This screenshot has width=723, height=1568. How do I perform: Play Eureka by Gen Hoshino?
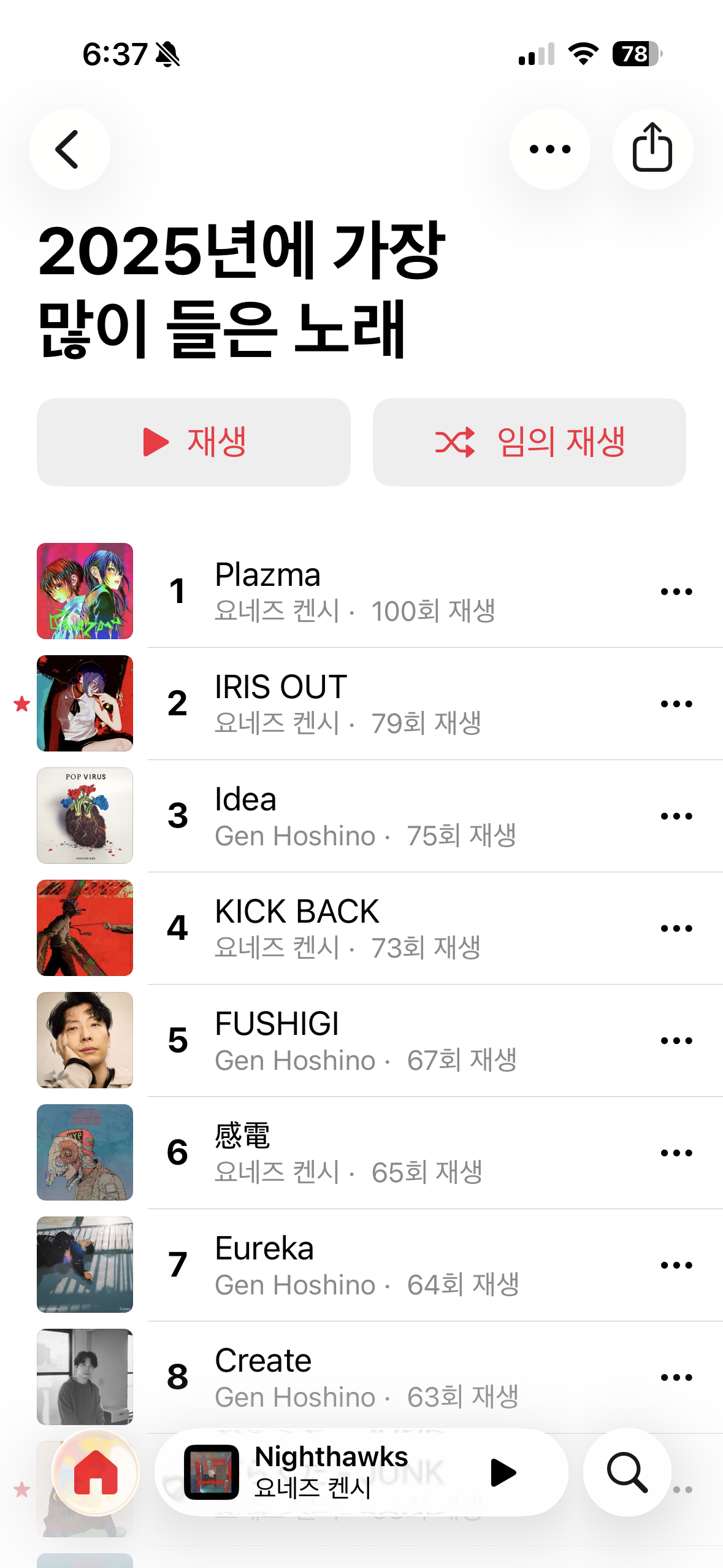(368, 1264)
